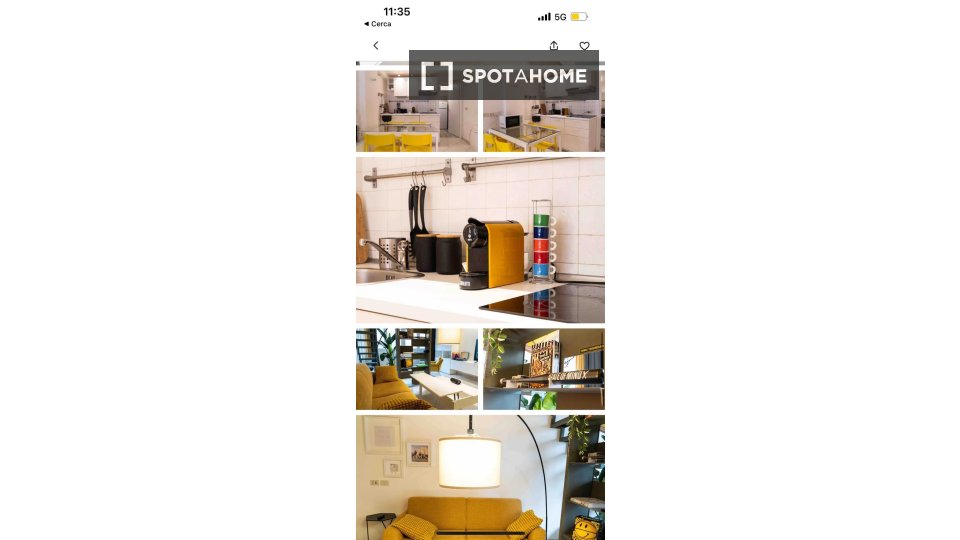Open the living room staircase photo

416,369
